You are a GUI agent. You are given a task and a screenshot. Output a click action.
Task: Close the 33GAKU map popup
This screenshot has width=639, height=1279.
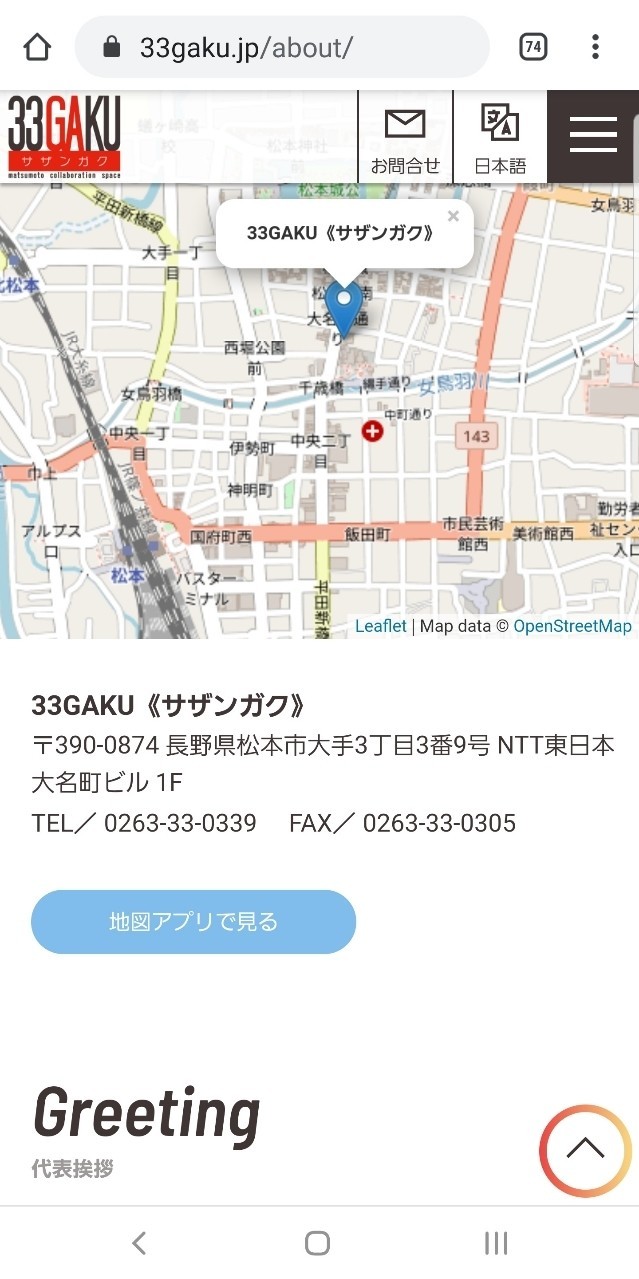pos(453,216)
